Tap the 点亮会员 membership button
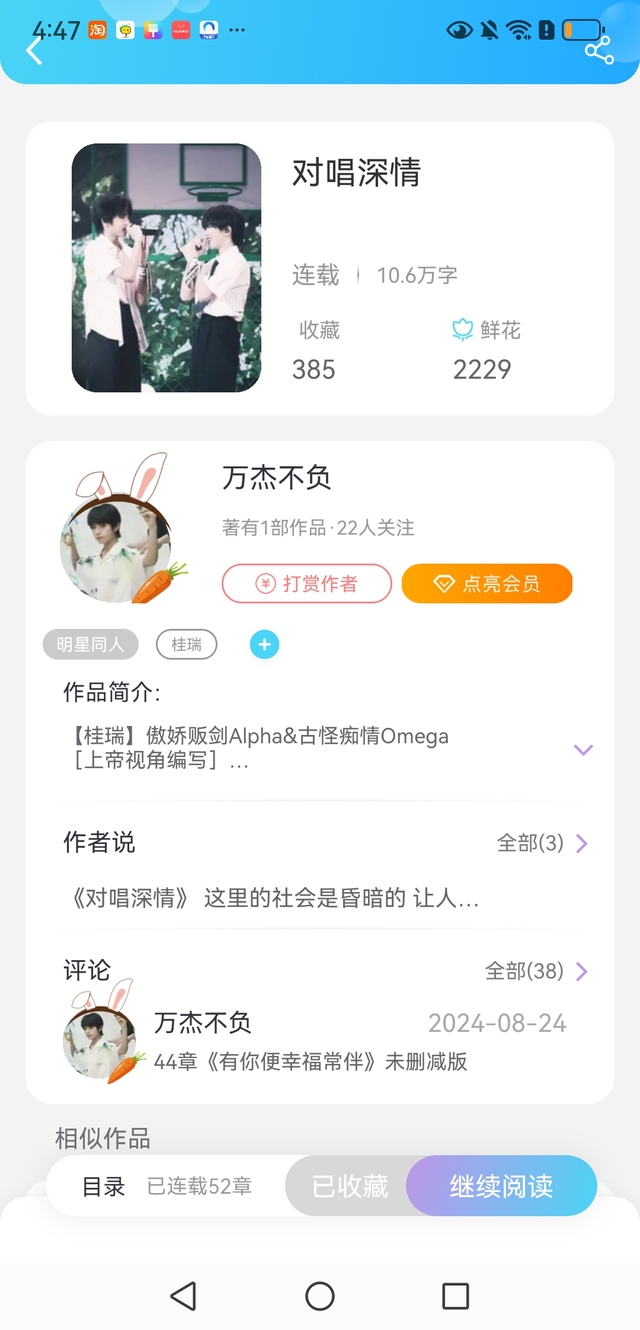Image resolution: width=640 pixels, height=1330 pixels. [x=487, y=584]
